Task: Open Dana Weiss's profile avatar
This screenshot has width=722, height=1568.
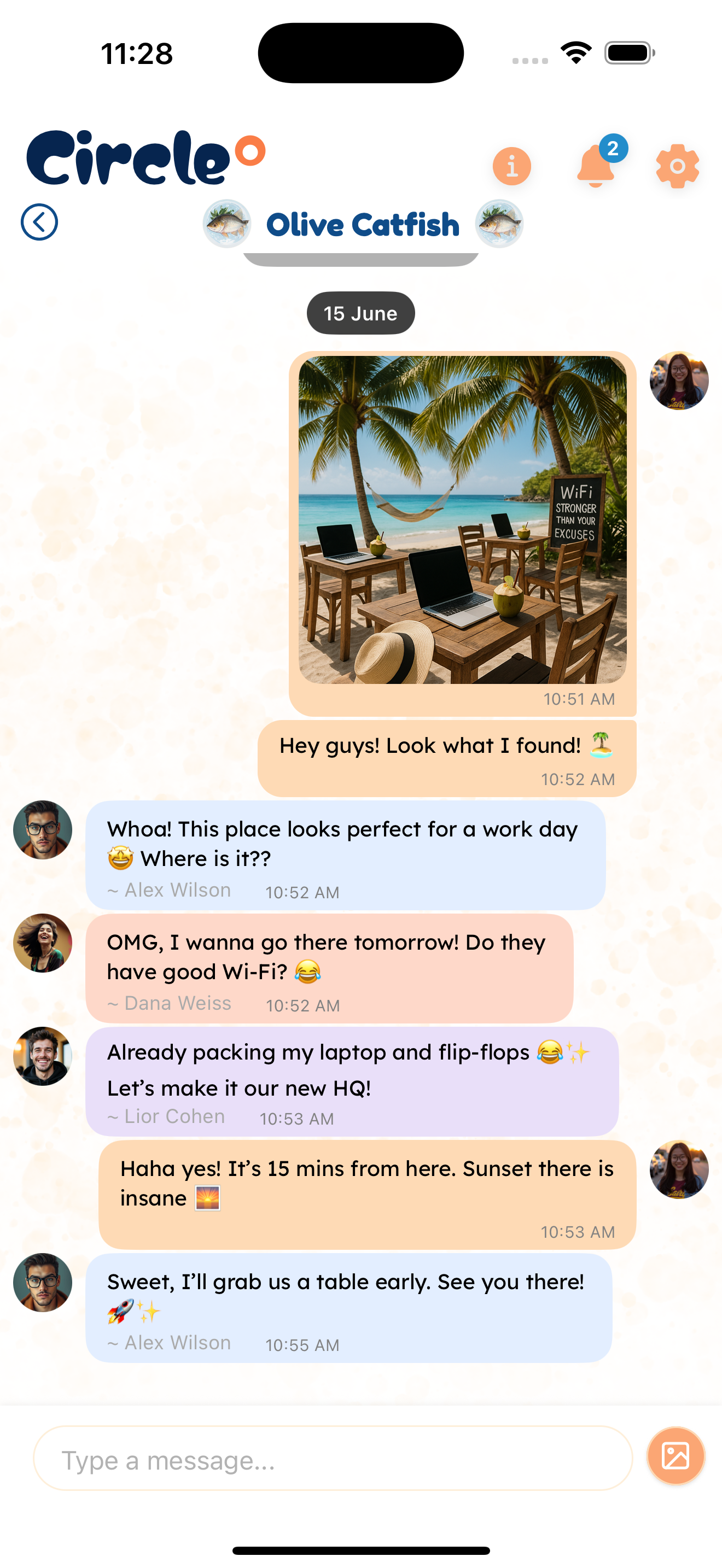Action: pyautogui.click(x=42, y=943)
